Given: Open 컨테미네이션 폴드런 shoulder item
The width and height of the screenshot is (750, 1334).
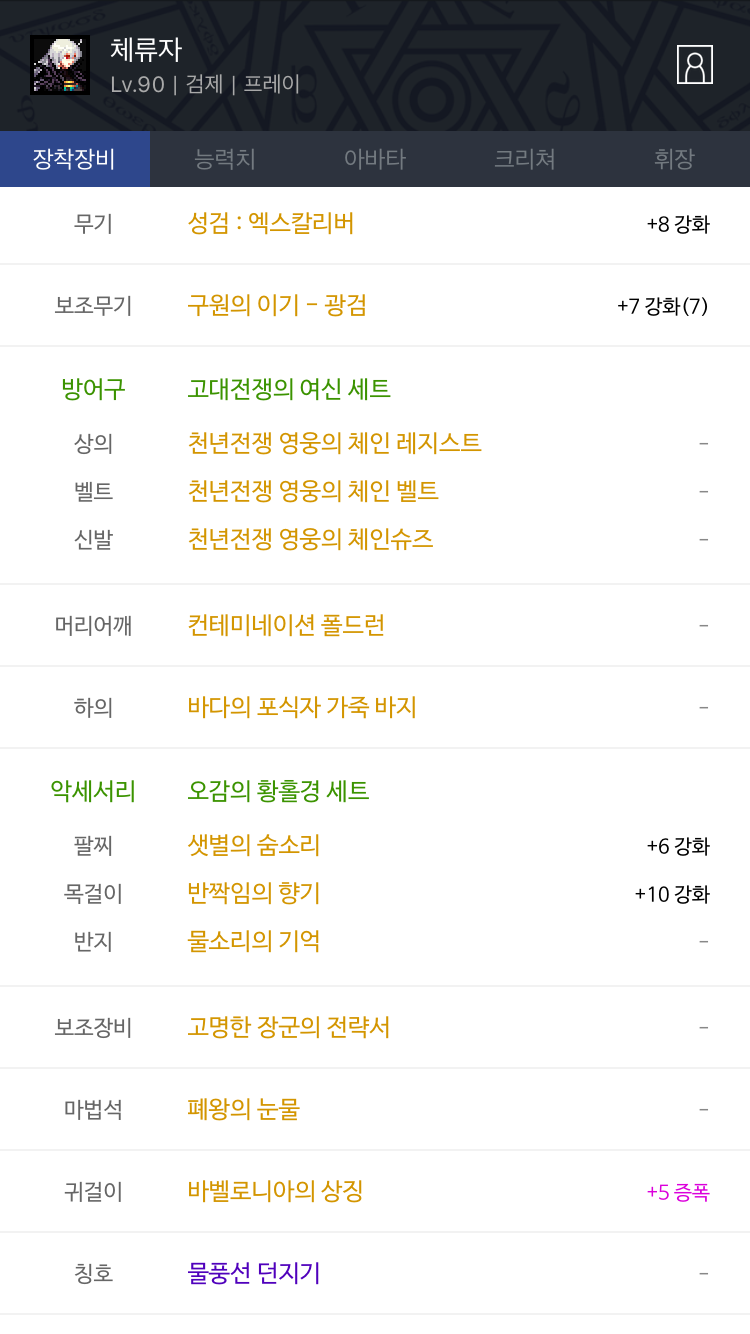Looking at the screenshot, I should [286, 625].
